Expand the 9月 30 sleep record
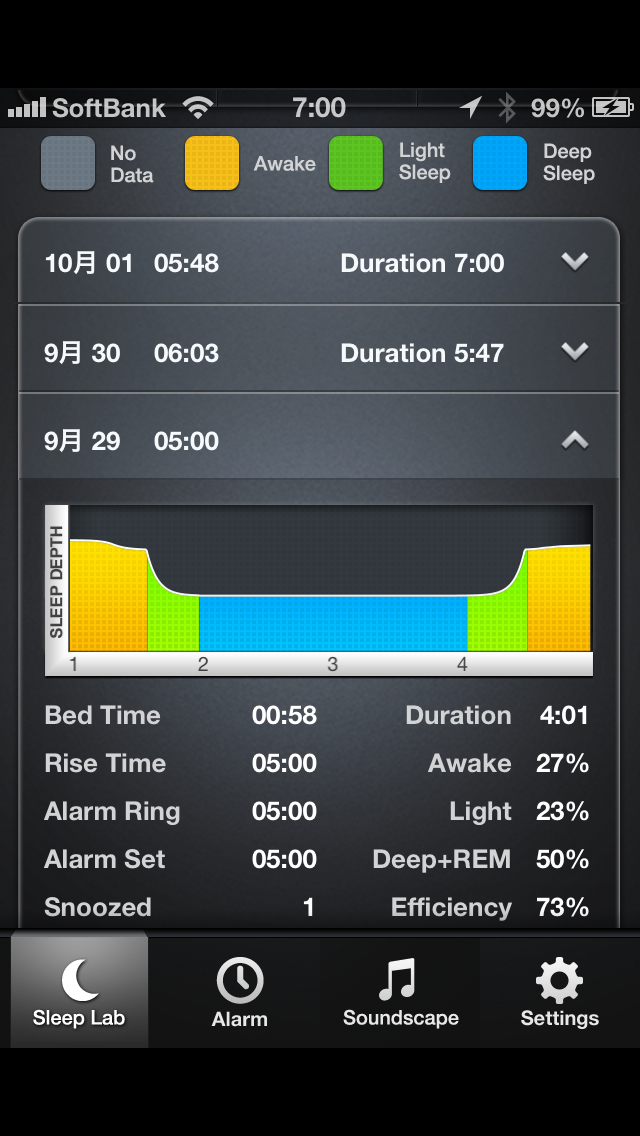This screenshot has height=1136, width=640. (x=573, y=351)
